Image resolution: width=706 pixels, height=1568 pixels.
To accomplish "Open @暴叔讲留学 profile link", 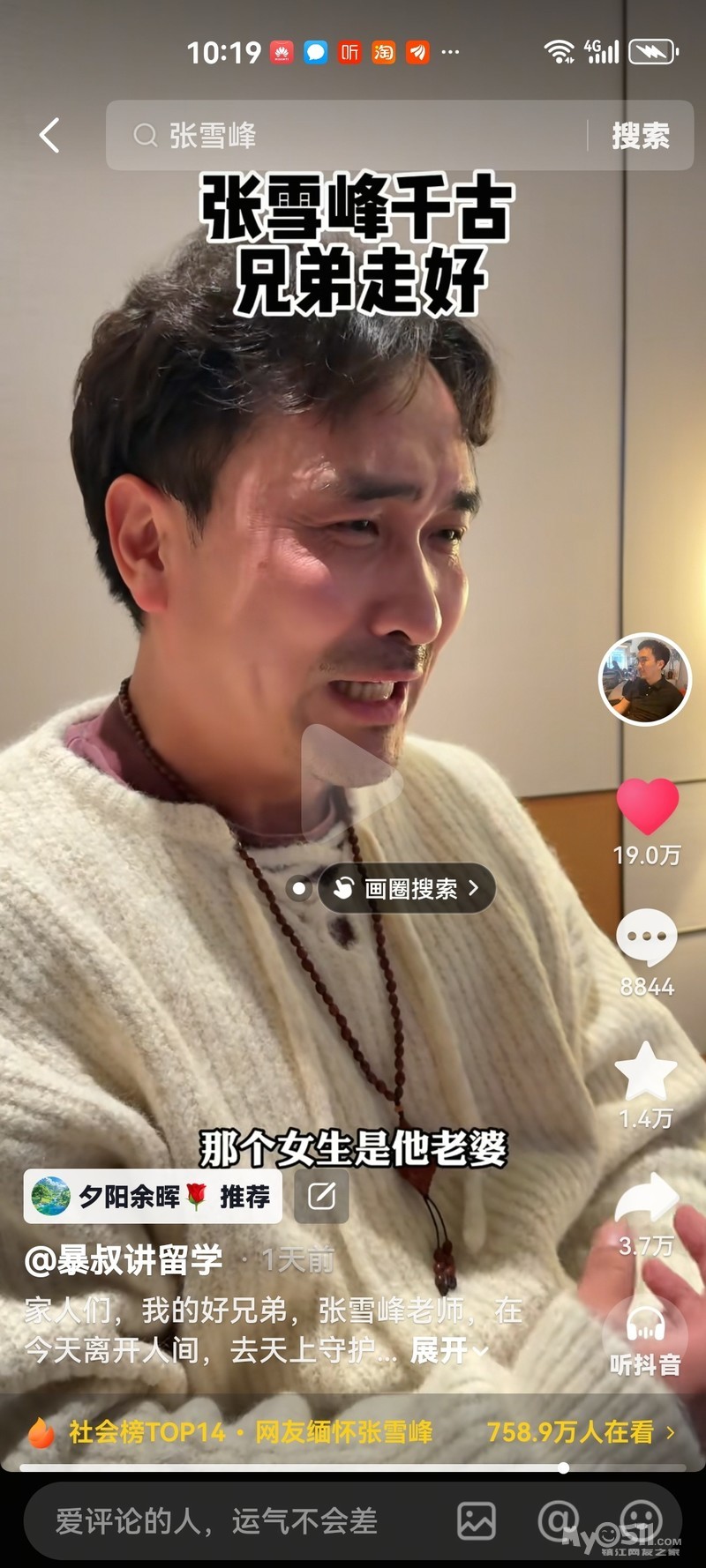I will point(124,1260).
